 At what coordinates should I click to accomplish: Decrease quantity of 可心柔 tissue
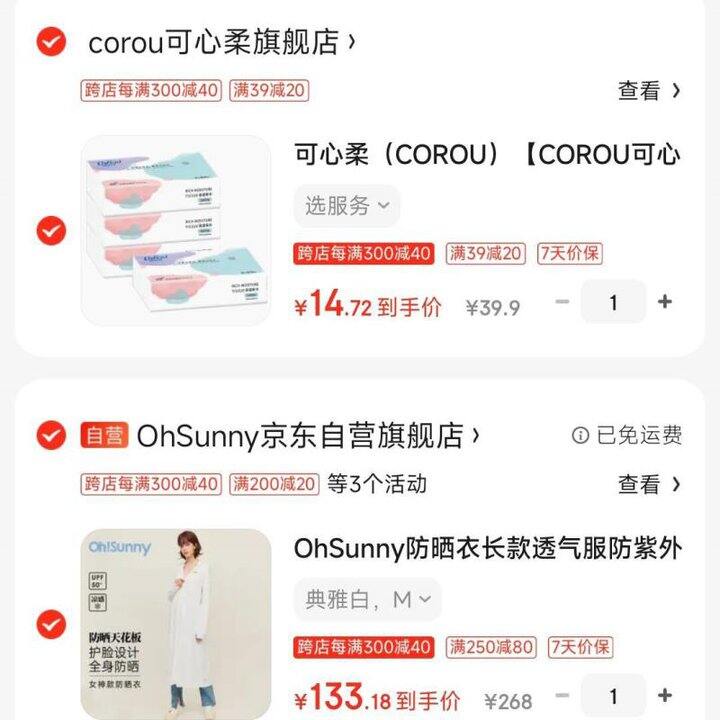tap(563, 302)
